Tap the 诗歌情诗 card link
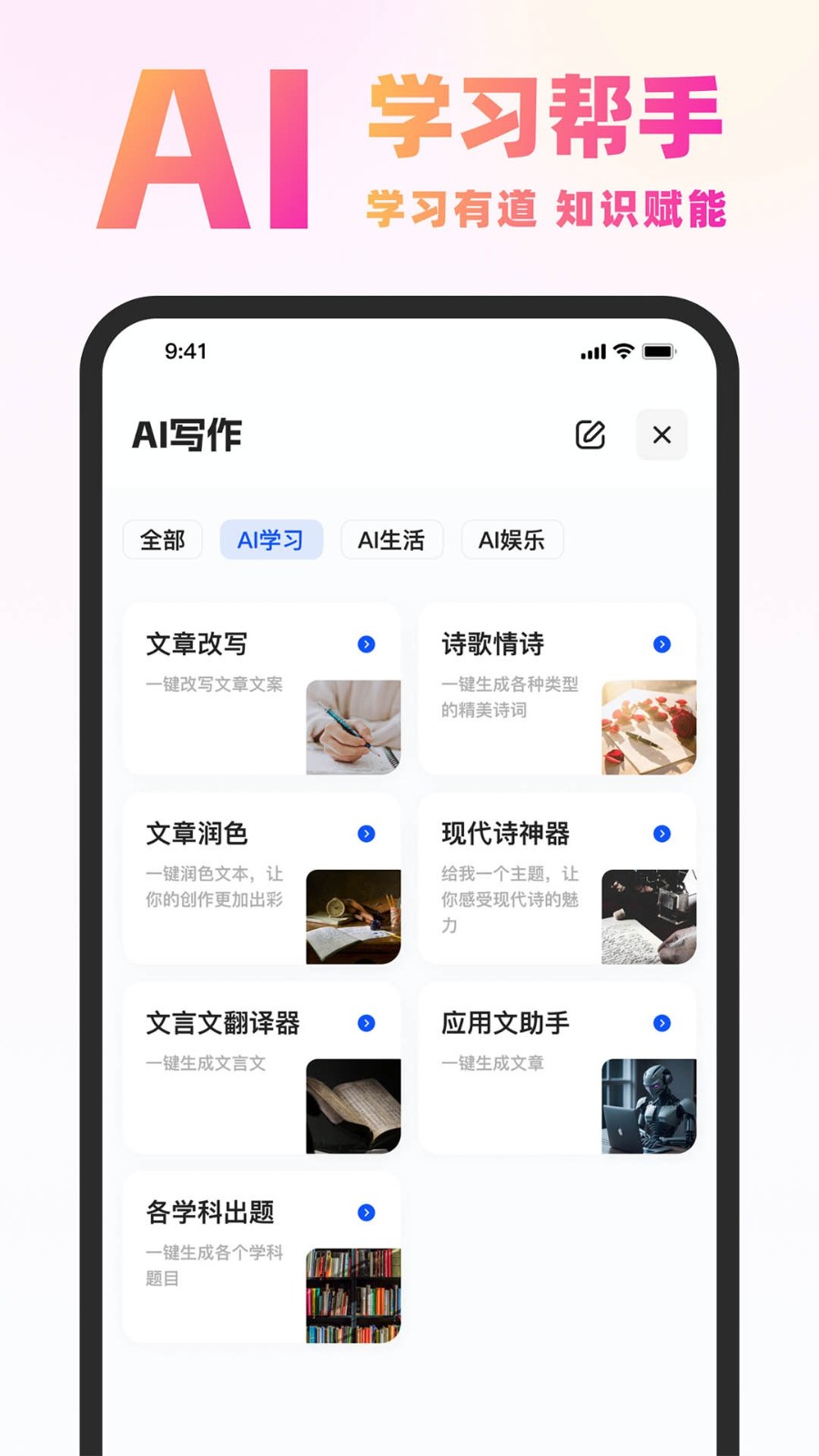Viewport: 819px width, 1456px height. coord(558,687)
